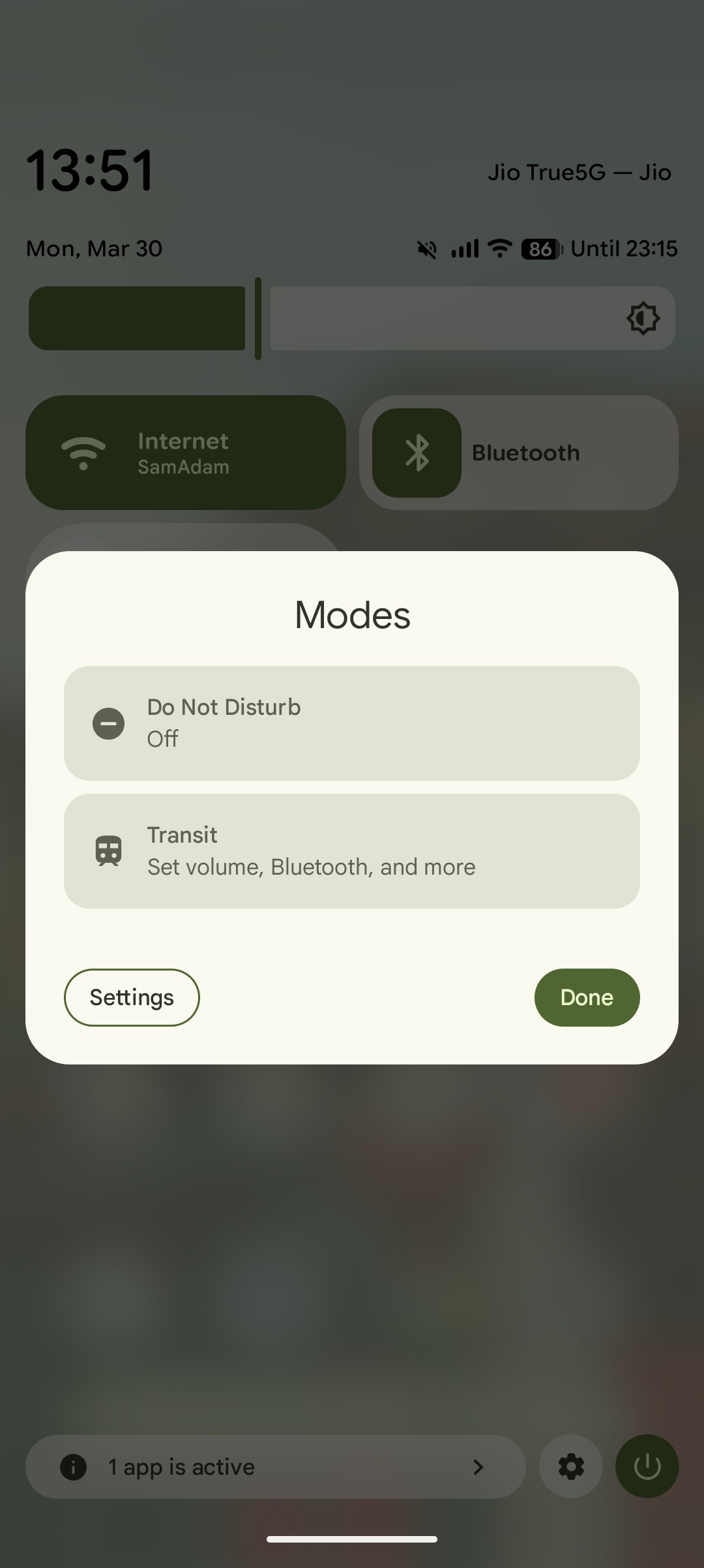
Task: Open the Modes dialog header
Action: click(352, 614)
